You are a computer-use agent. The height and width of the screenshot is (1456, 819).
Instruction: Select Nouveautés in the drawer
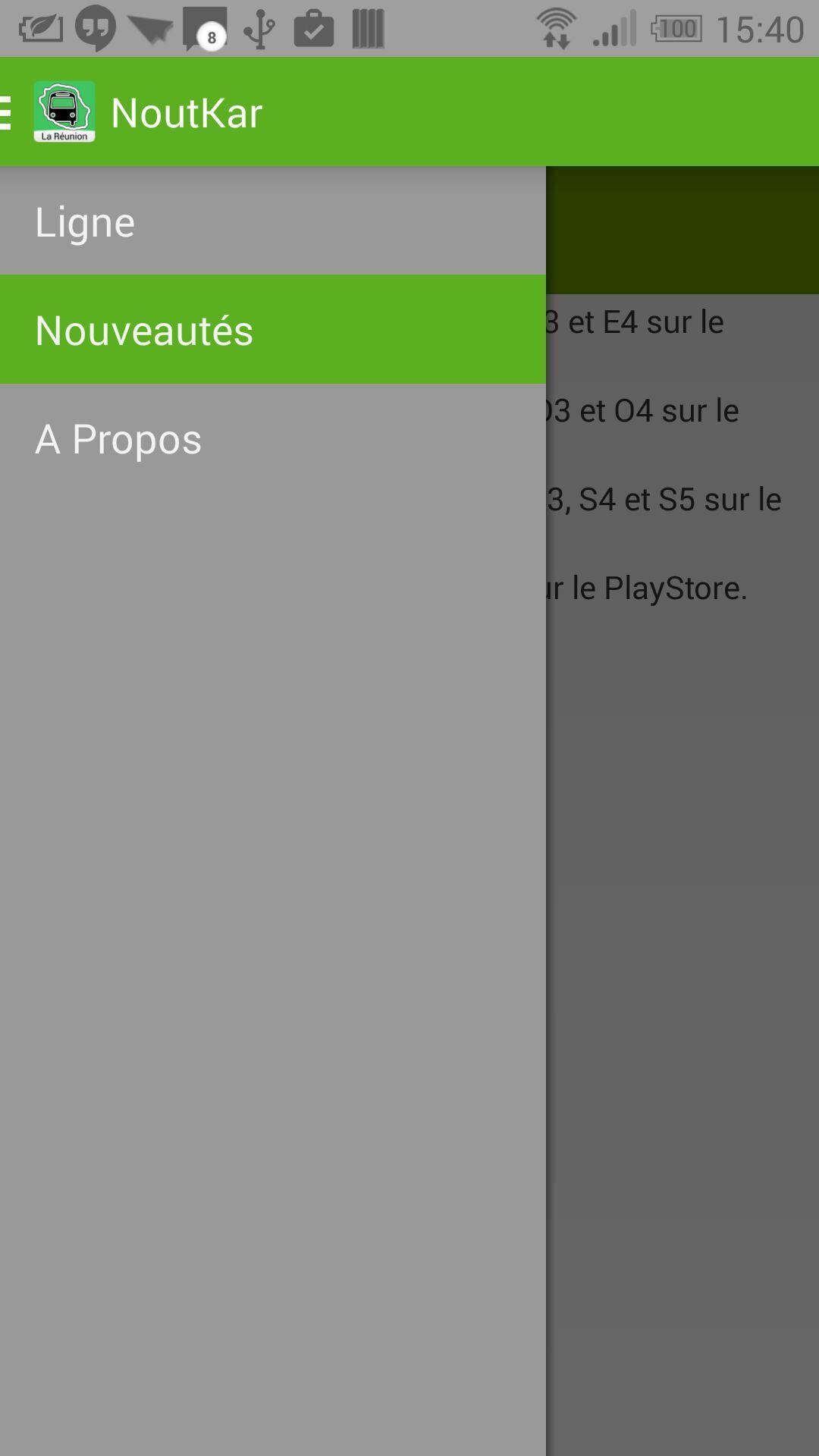point(272,330)
